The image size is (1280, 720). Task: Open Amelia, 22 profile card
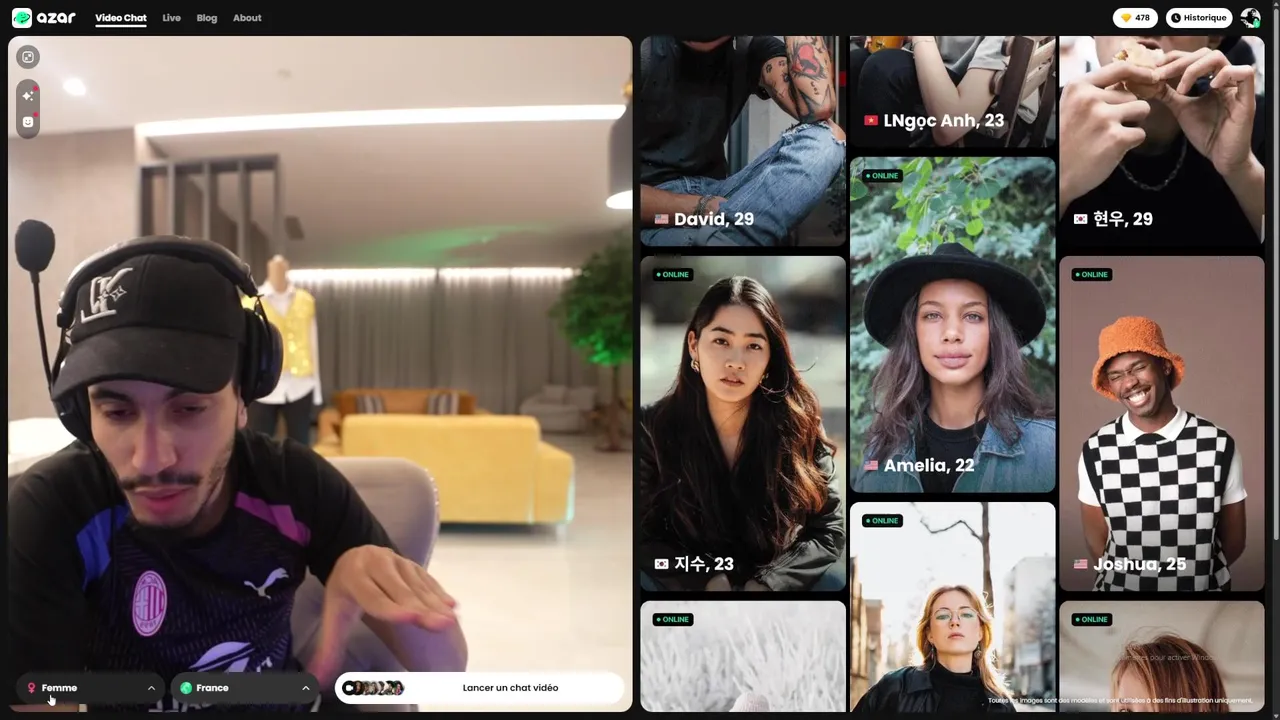click(952, 325)
